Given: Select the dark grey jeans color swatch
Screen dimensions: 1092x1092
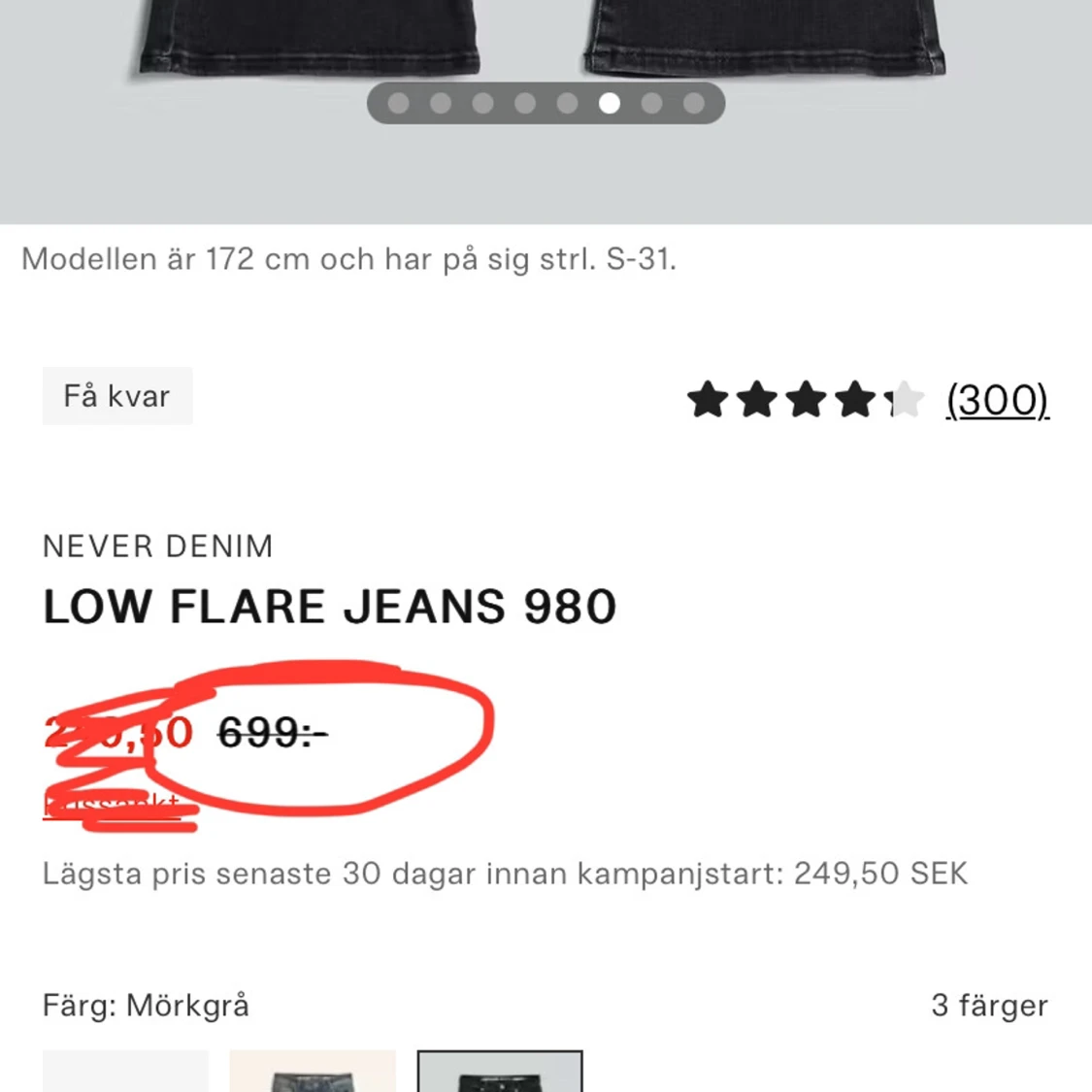Looking at the screenshot, I should pos(500,1072).
